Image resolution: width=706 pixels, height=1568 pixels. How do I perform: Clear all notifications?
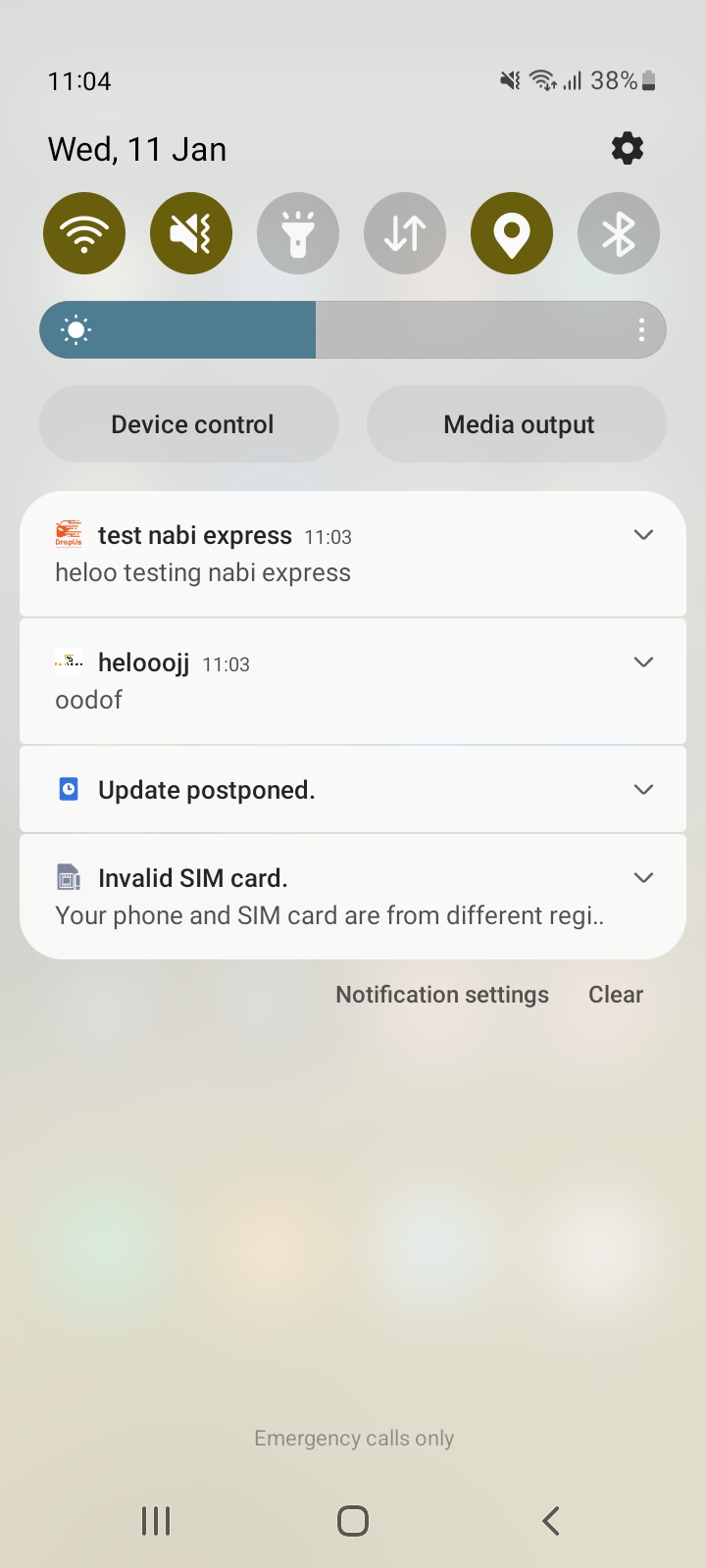(x=616, y=995)
